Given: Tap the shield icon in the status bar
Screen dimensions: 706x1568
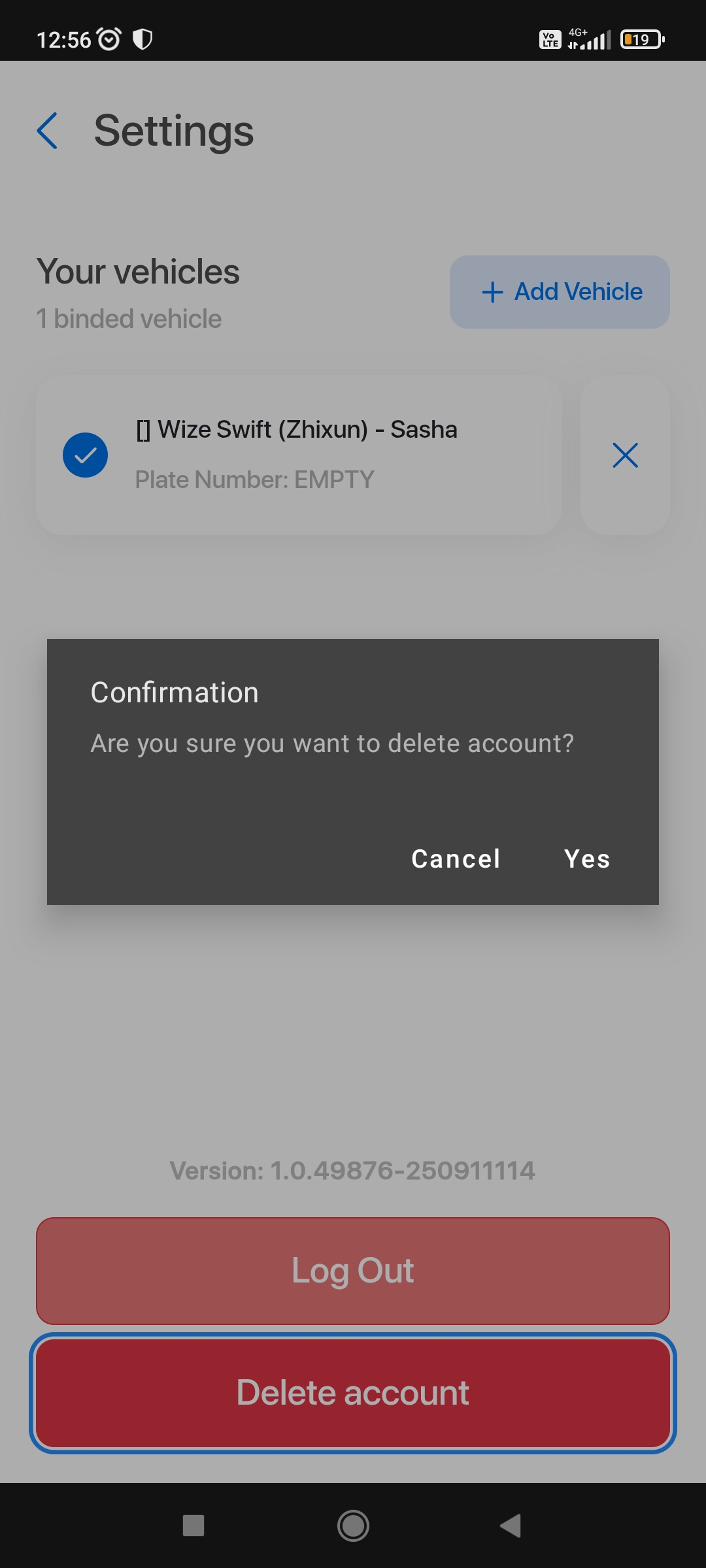Looking at the screenshot, I should point(141,39).
